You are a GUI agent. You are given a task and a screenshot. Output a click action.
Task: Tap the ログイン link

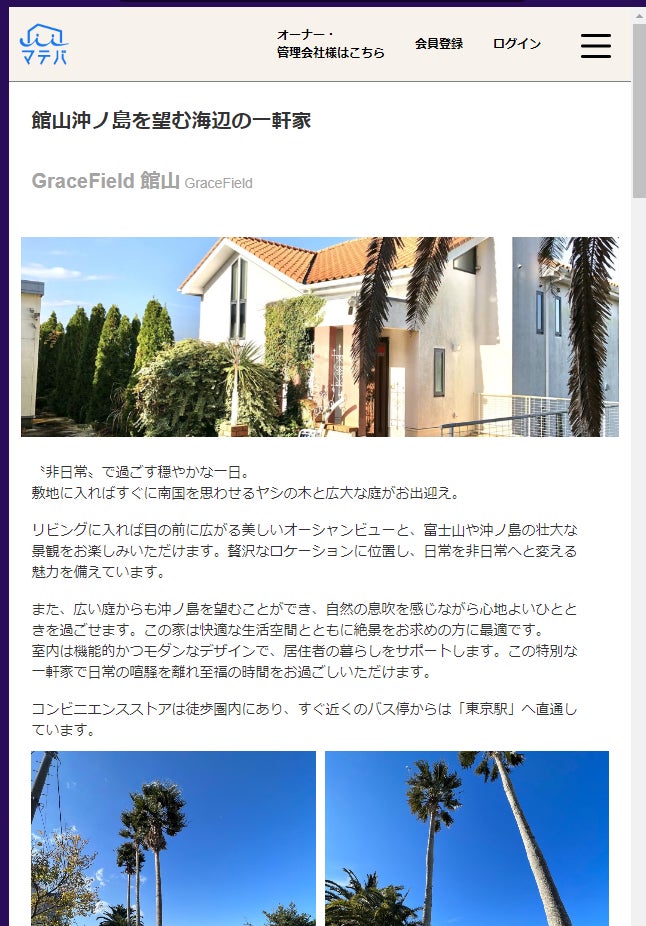pos(516,44)
